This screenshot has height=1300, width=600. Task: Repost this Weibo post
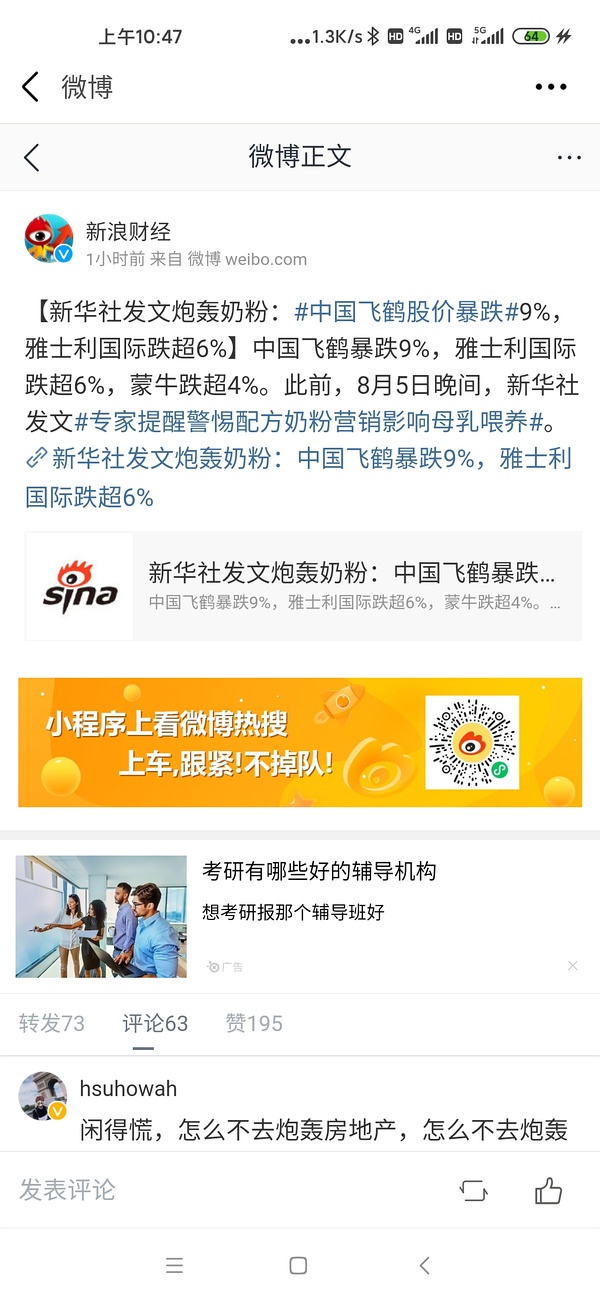(473, 1190)
